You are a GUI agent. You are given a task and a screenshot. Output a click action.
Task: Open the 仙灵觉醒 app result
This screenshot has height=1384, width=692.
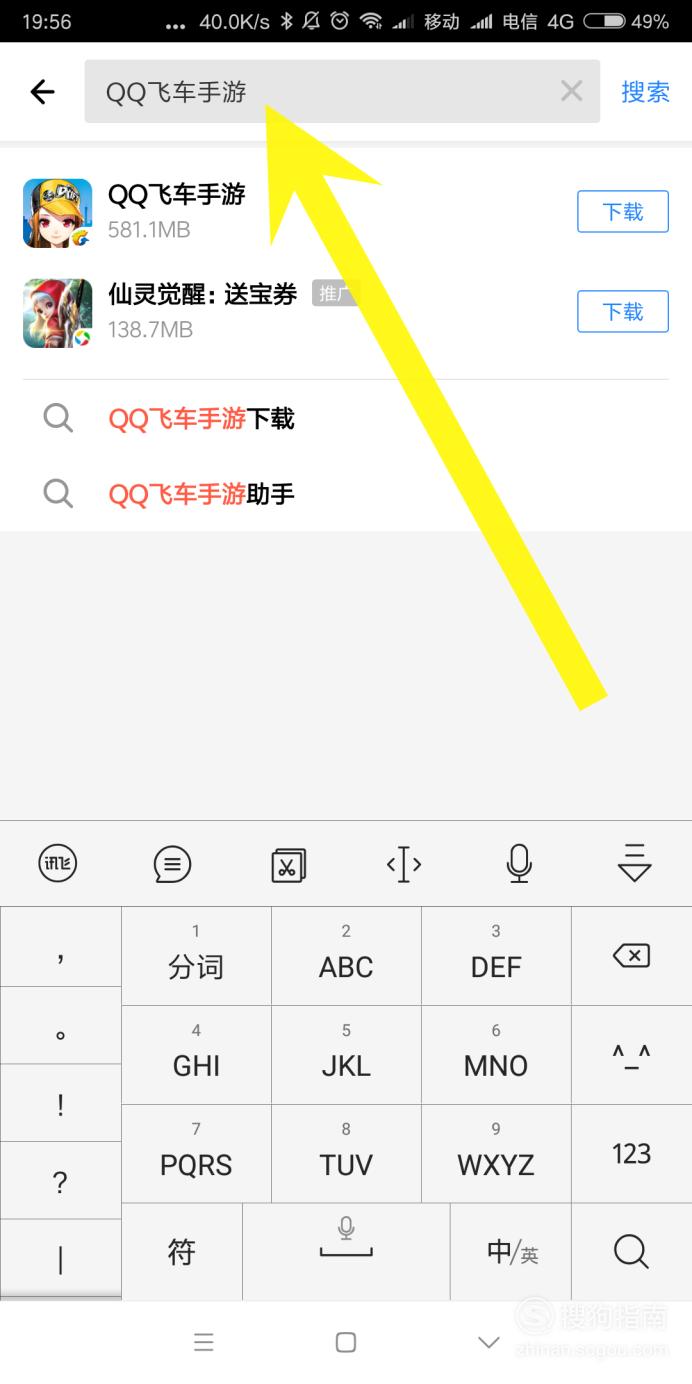[x=290, y=312]
